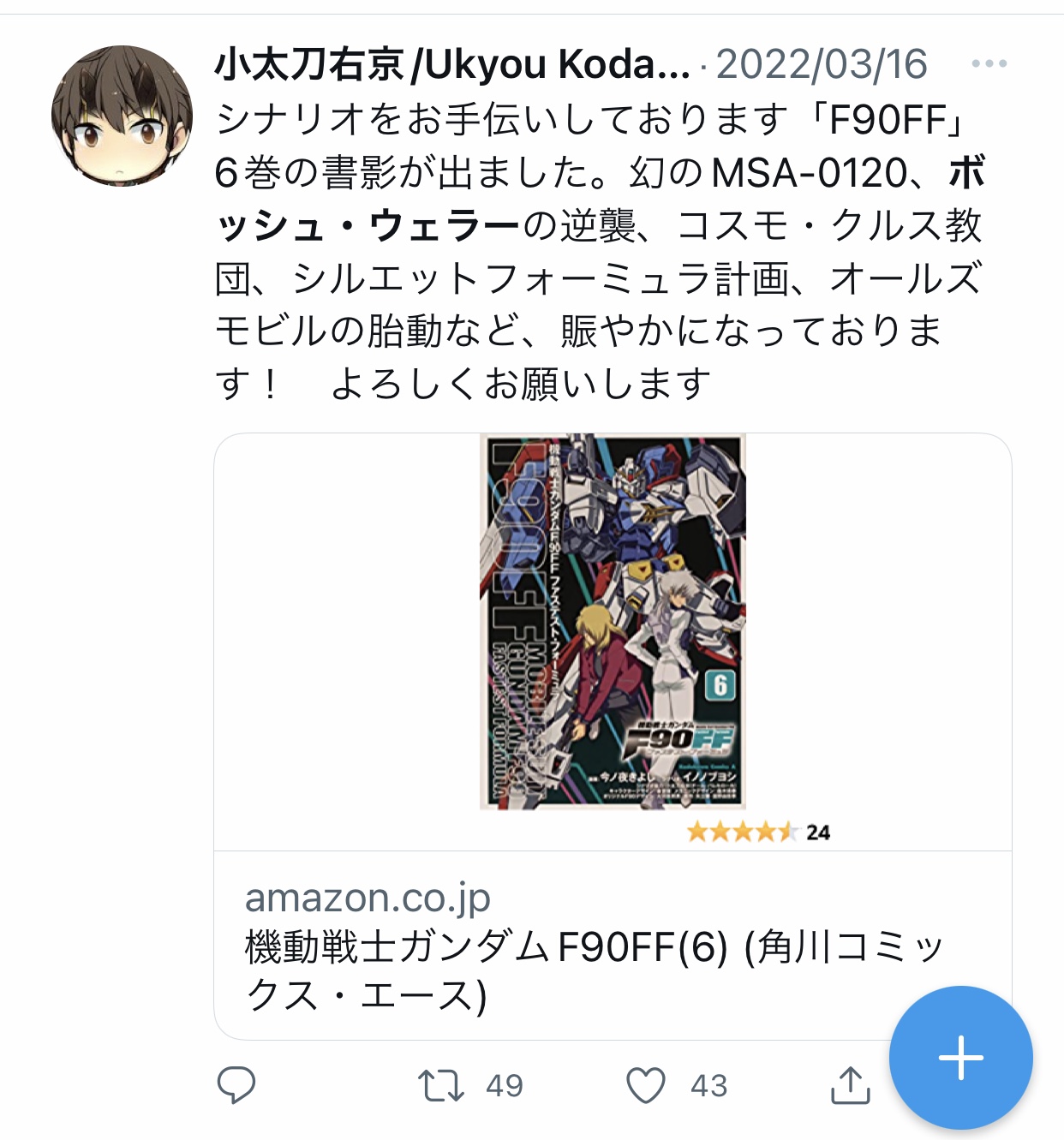
Task: Retweet the F90FF volume 6 tweet
Action: [441, 1085]
